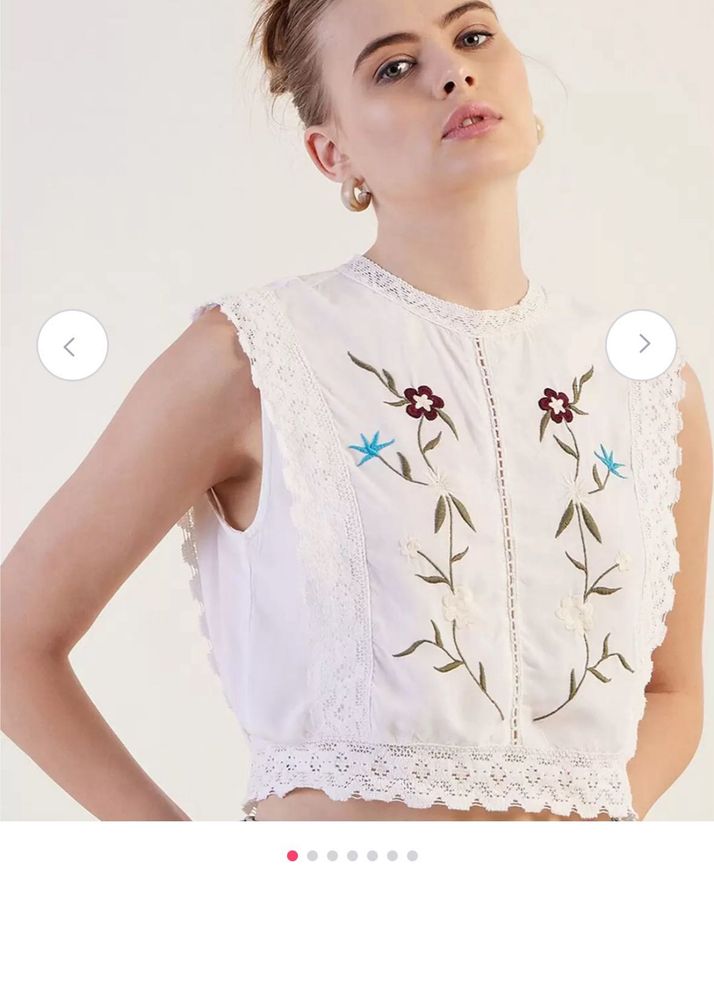714x1000 pixels.
Task: Jump to the last image indicator dot
Action: pyautogui.click(x=412, y=856)
